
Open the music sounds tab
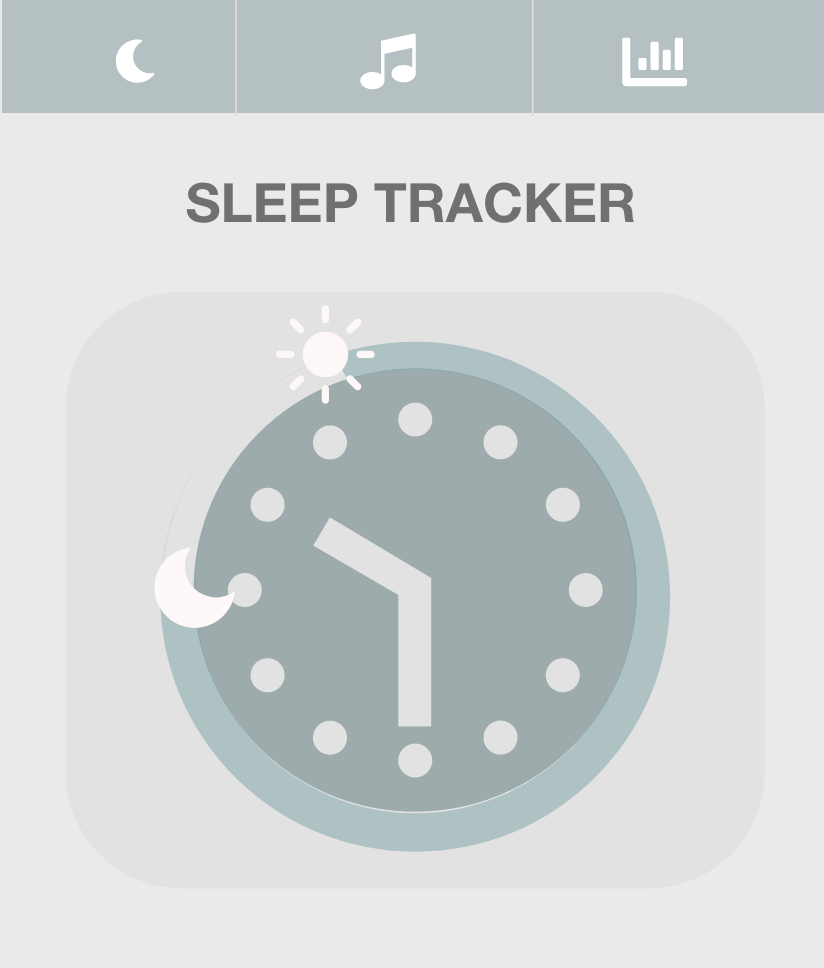coord(388,60)
